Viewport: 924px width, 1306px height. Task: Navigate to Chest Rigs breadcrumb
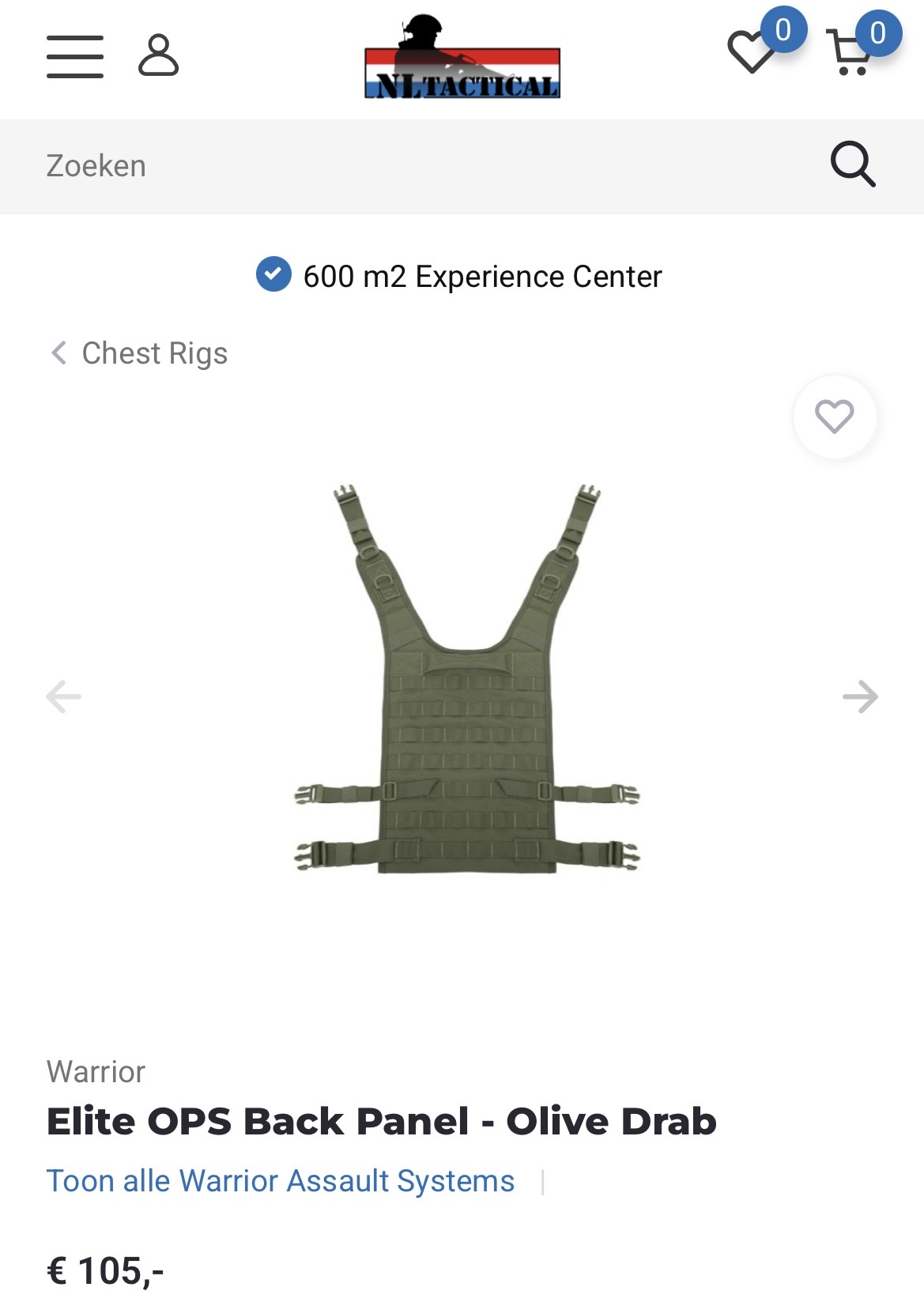click(x=154, y=353)
